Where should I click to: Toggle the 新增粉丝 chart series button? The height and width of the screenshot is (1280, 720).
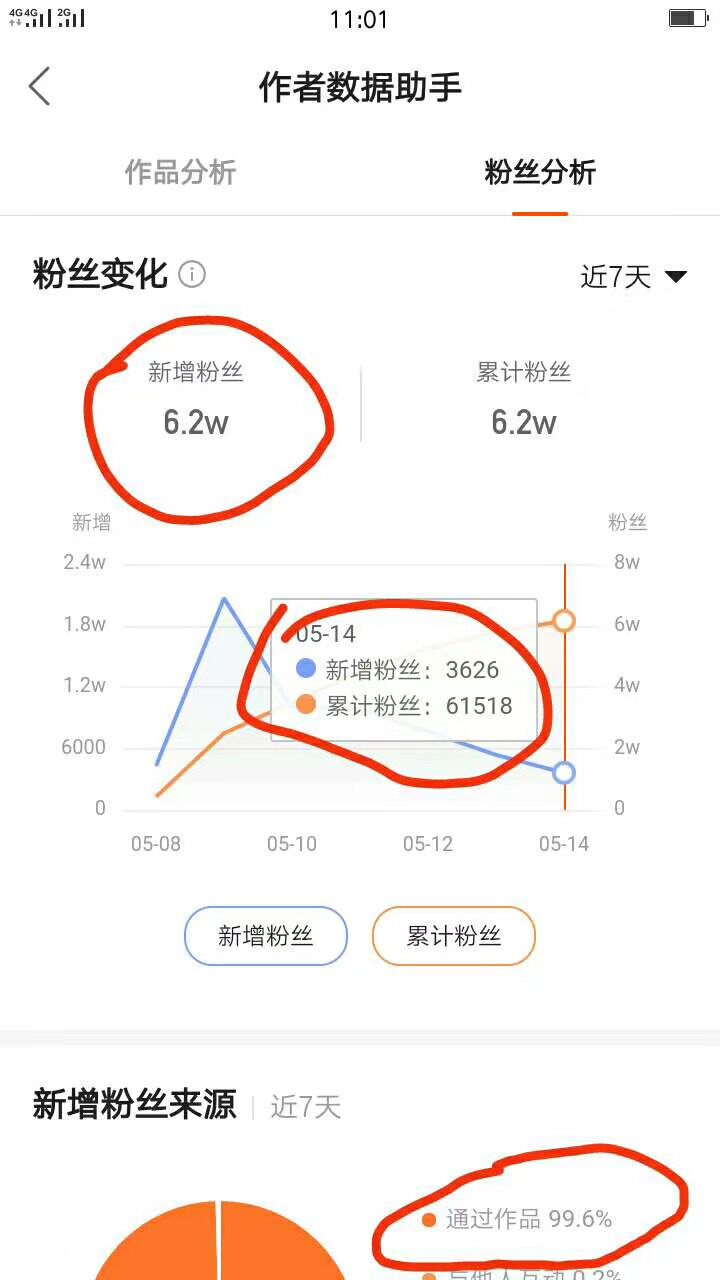(266, 936)
